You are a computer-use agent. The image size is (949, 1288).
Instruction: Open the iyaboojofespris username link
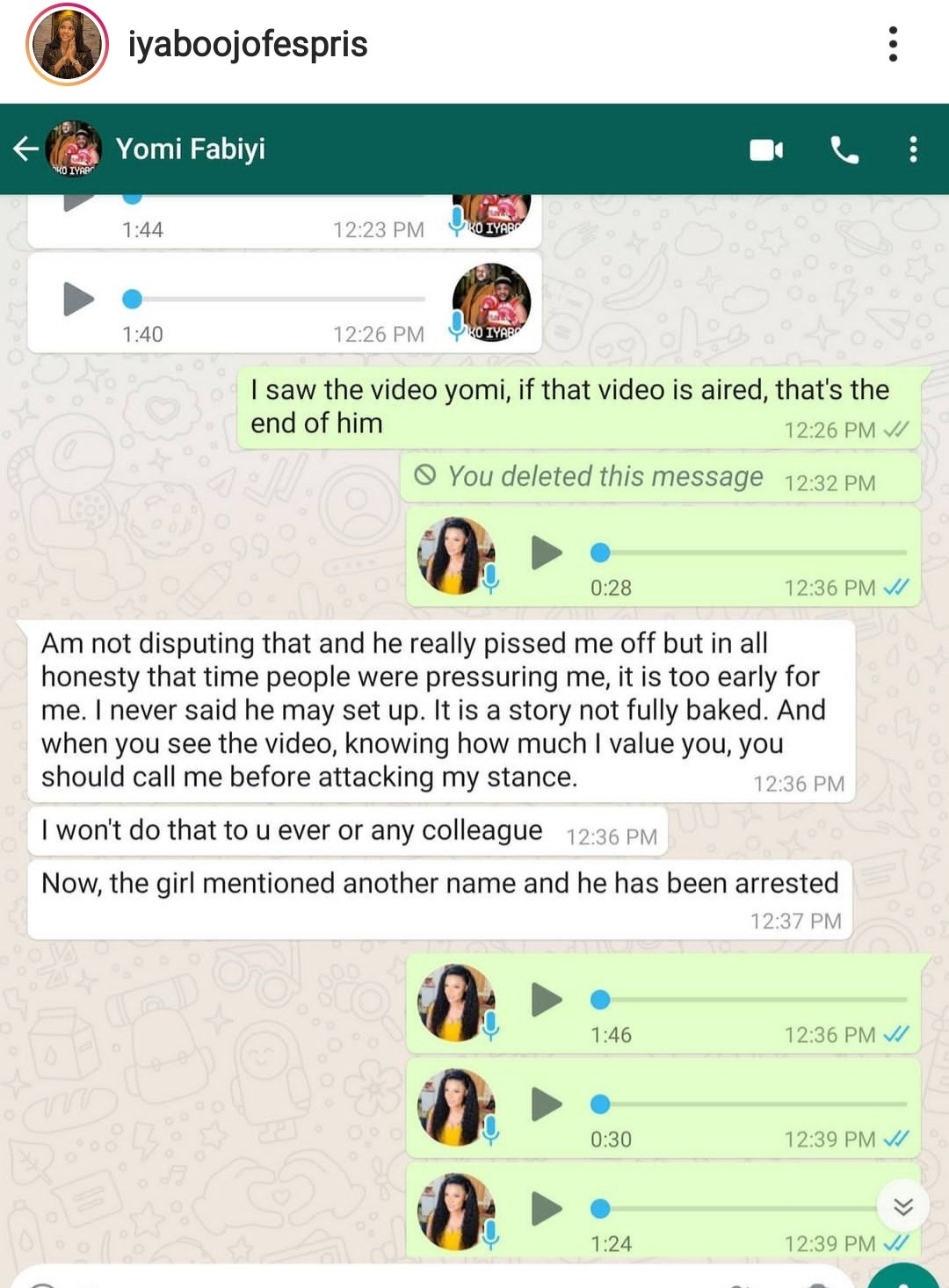tap(248, 44)
